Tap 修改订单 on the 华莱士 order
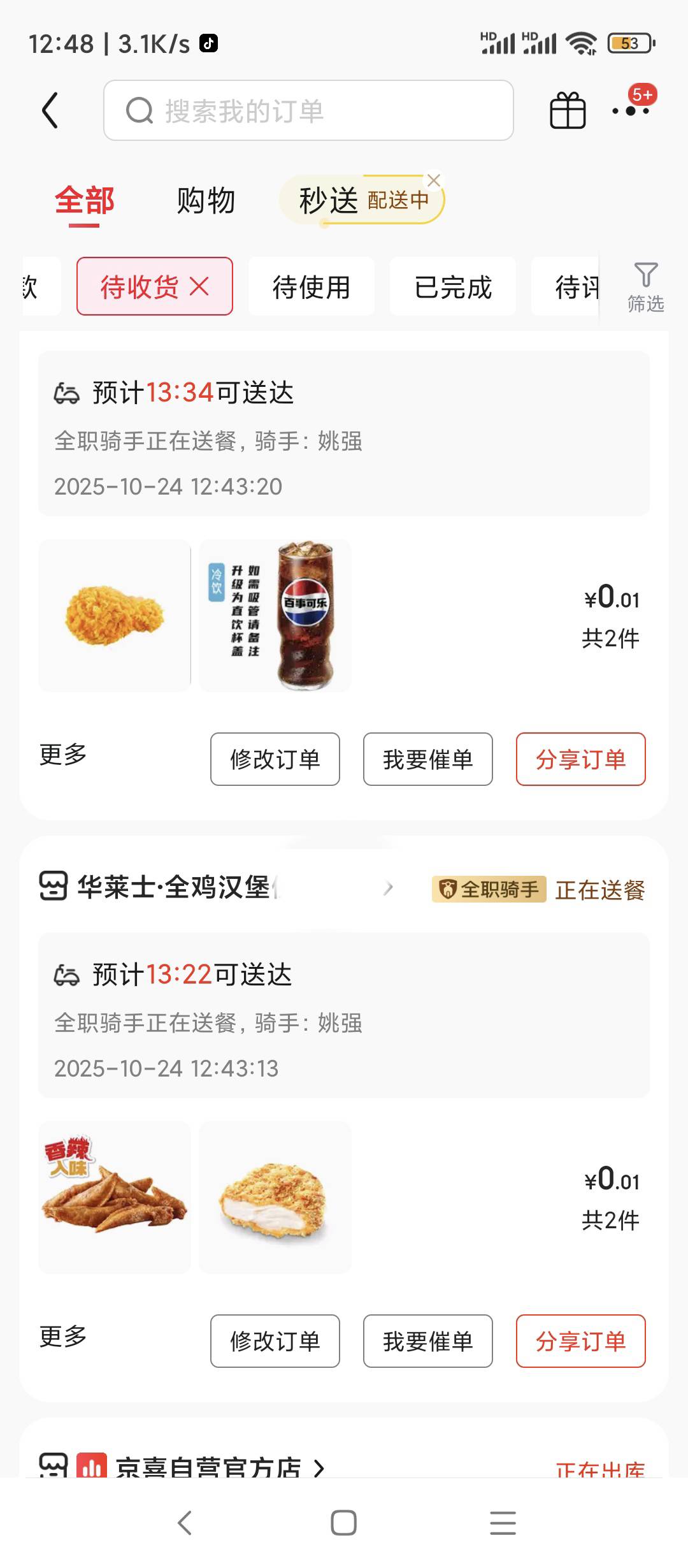The height and width of the screenshot is (1568, 688). (275, 1341)
